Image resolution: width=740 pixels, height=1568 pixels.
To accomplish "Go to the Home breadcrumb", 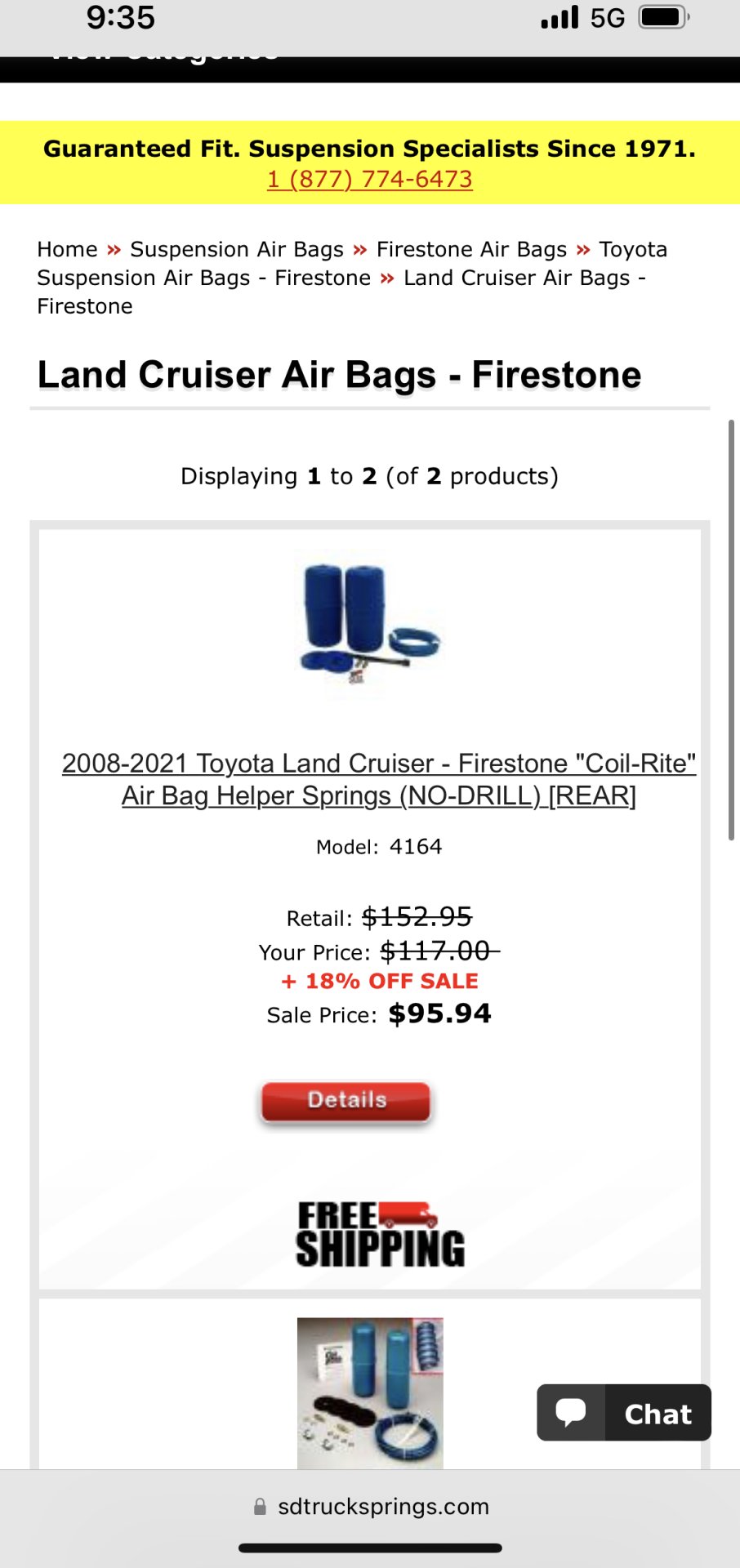I will [x=67, y=249].
